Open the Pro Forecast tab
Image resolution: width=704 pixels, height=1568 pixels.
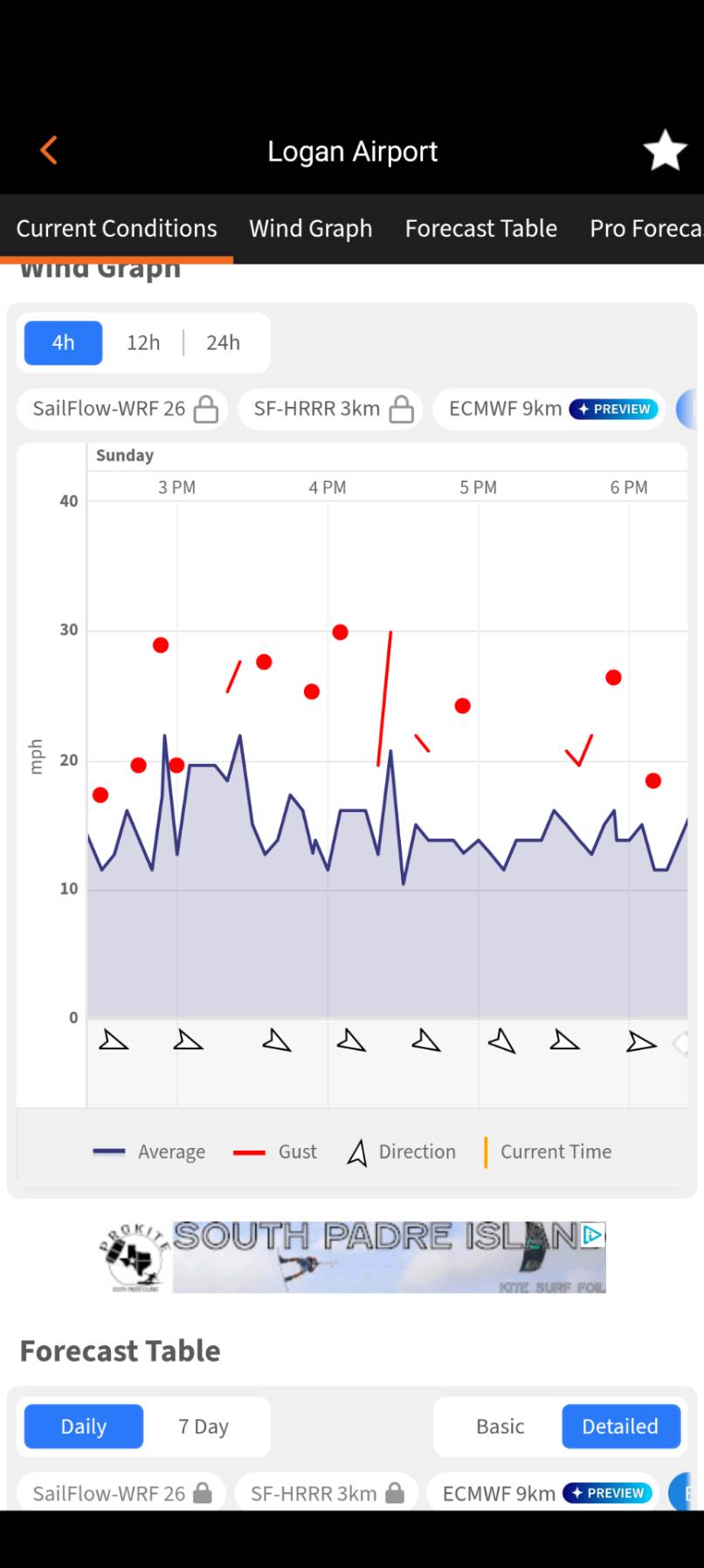point(646,229)
